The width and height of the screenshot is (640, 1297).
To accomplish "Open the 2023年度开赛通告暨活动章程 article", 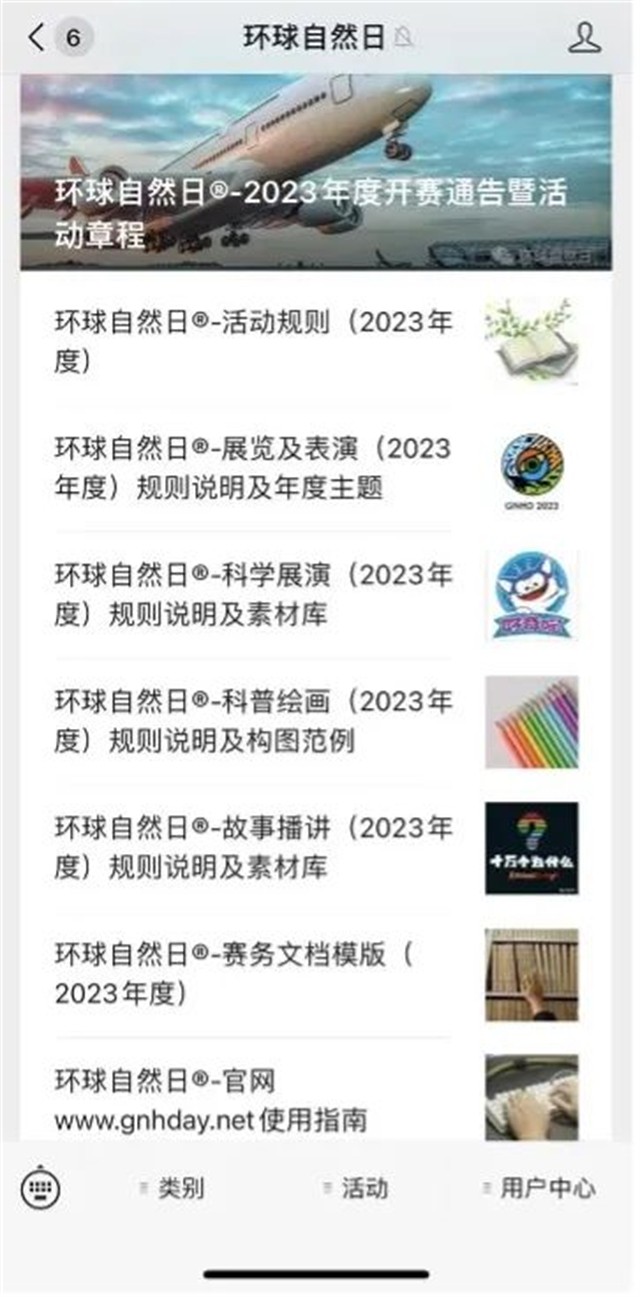I will [314, 172].
